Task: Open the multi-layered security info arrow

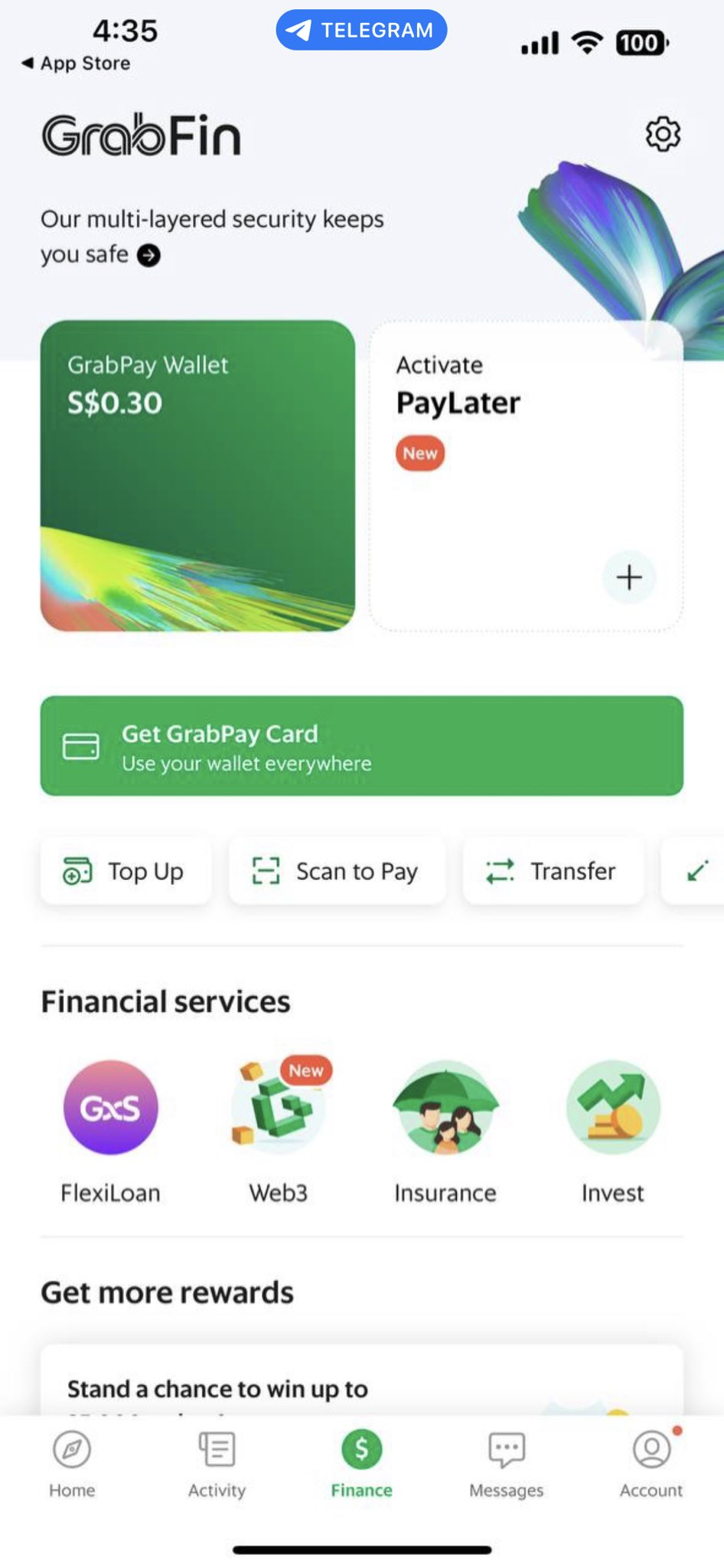Action: coord(148,255)
